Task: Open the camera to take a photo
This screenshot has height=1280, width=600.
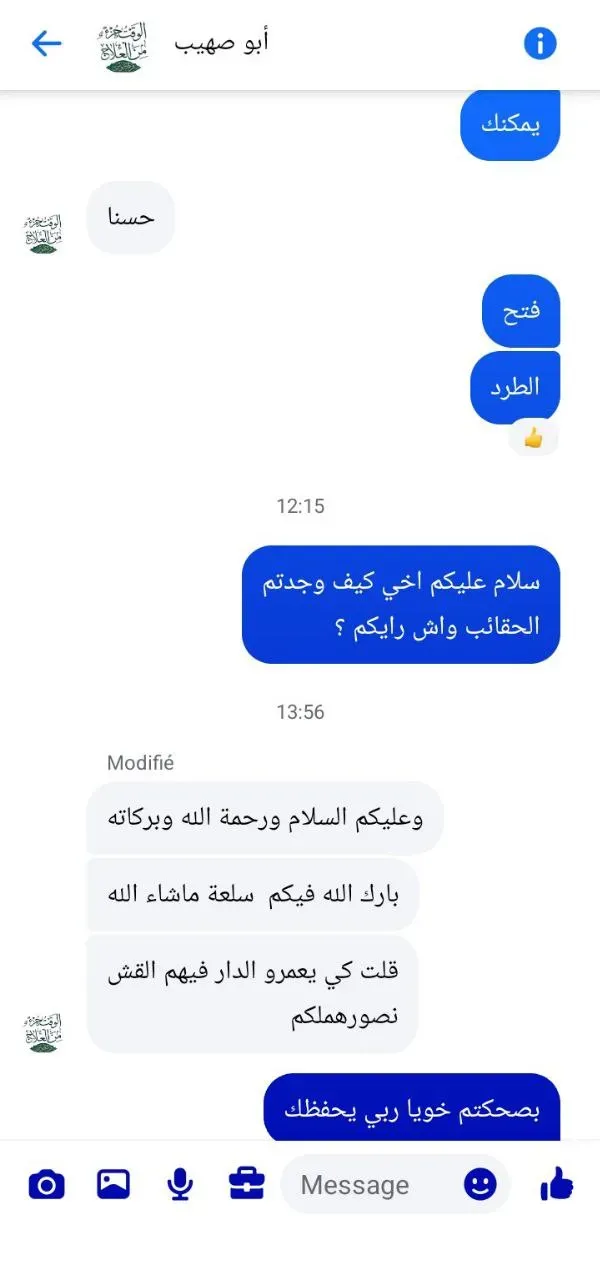Action: [x=46, y=1185]
